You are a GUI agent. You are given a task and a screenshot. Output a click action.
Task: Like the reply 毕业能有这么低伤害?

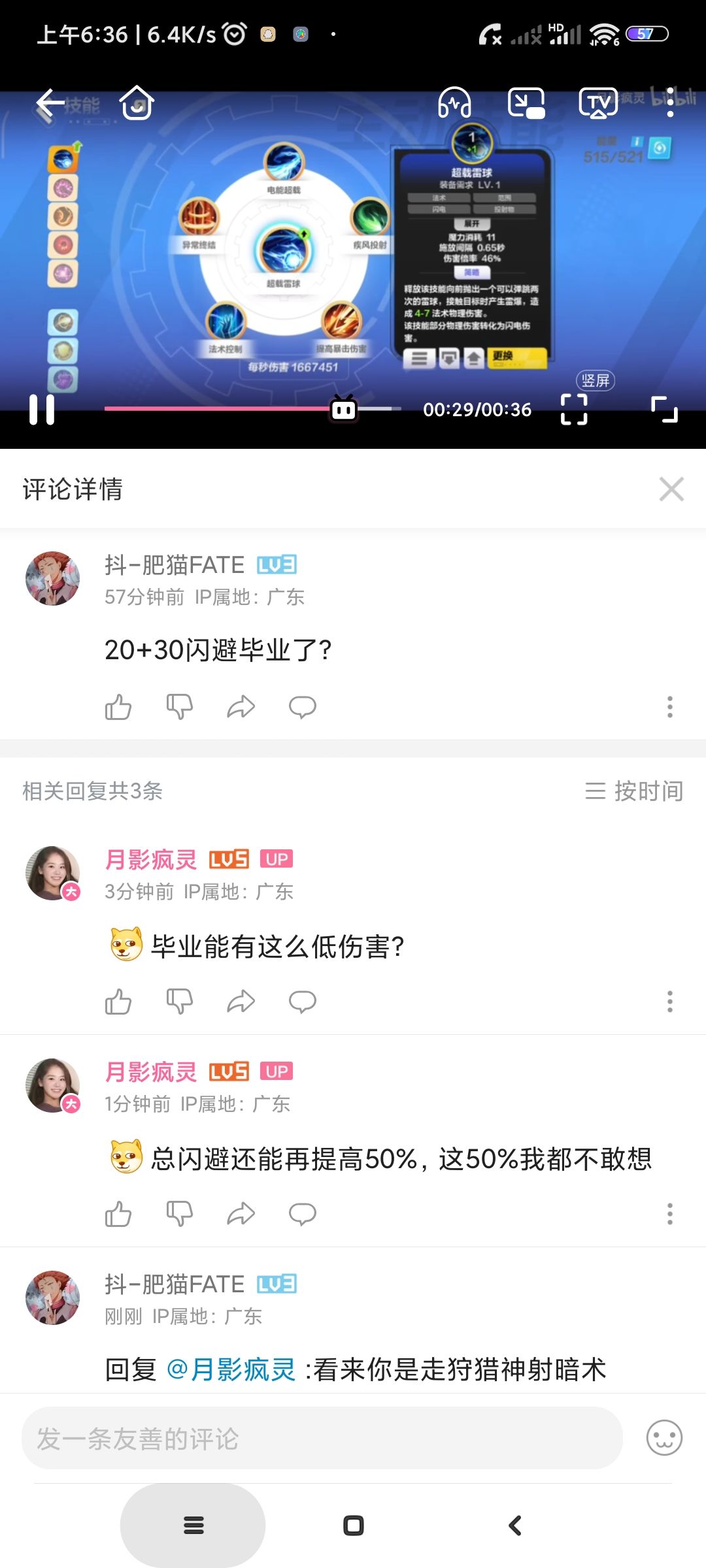[118, 1002]
